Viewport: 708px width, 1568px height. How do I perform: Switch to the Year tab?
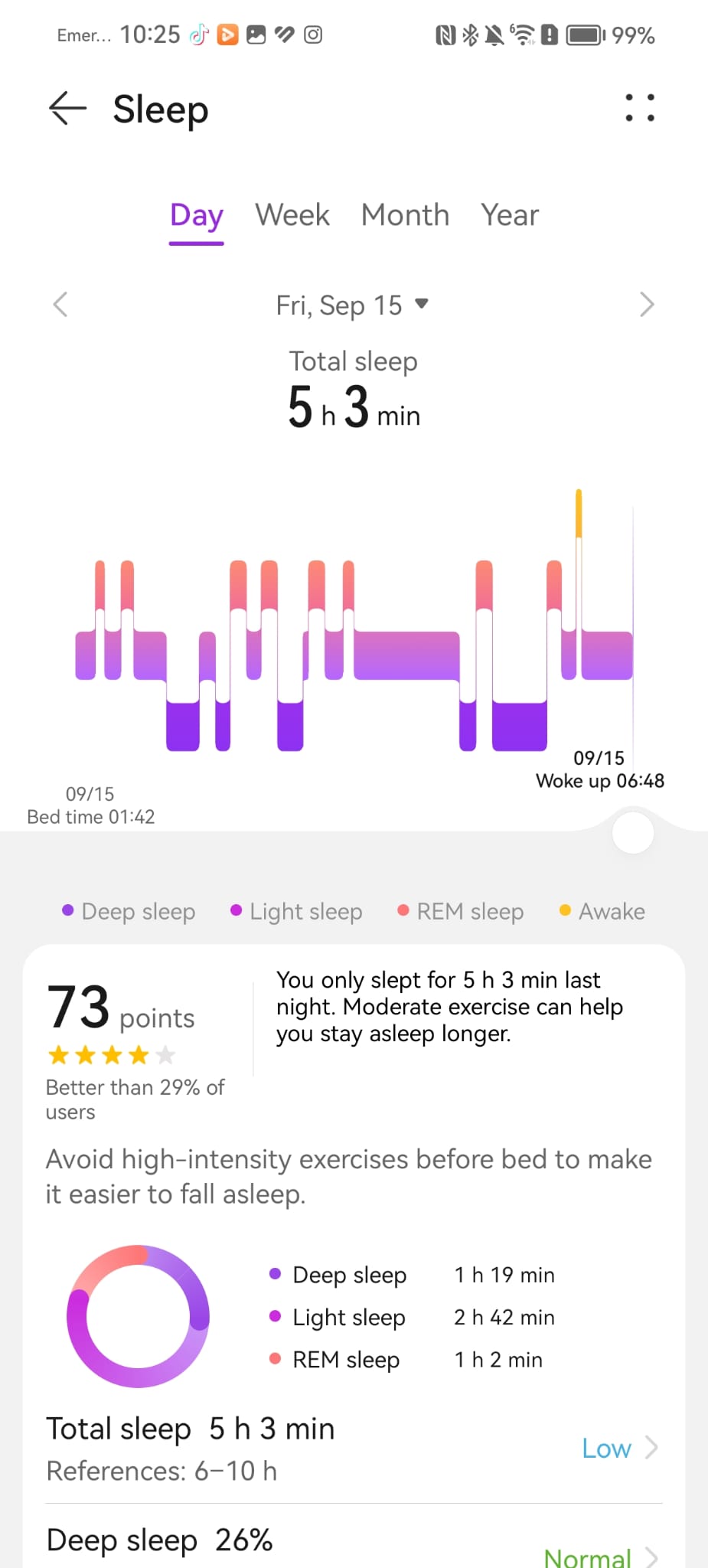click(x=510, y=216)
